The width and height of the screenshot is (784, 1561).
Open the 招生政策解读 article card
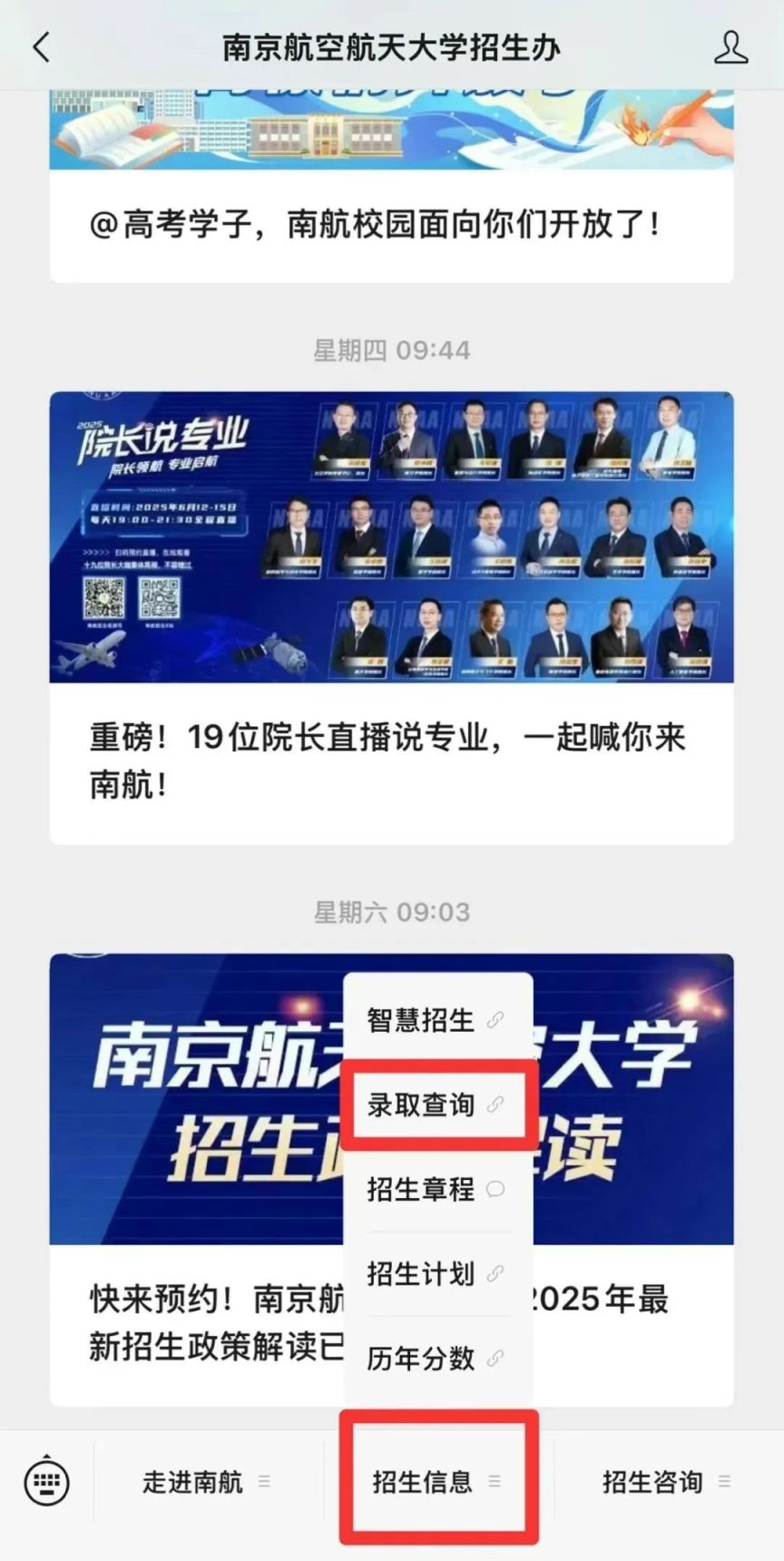coord(391,1180)
